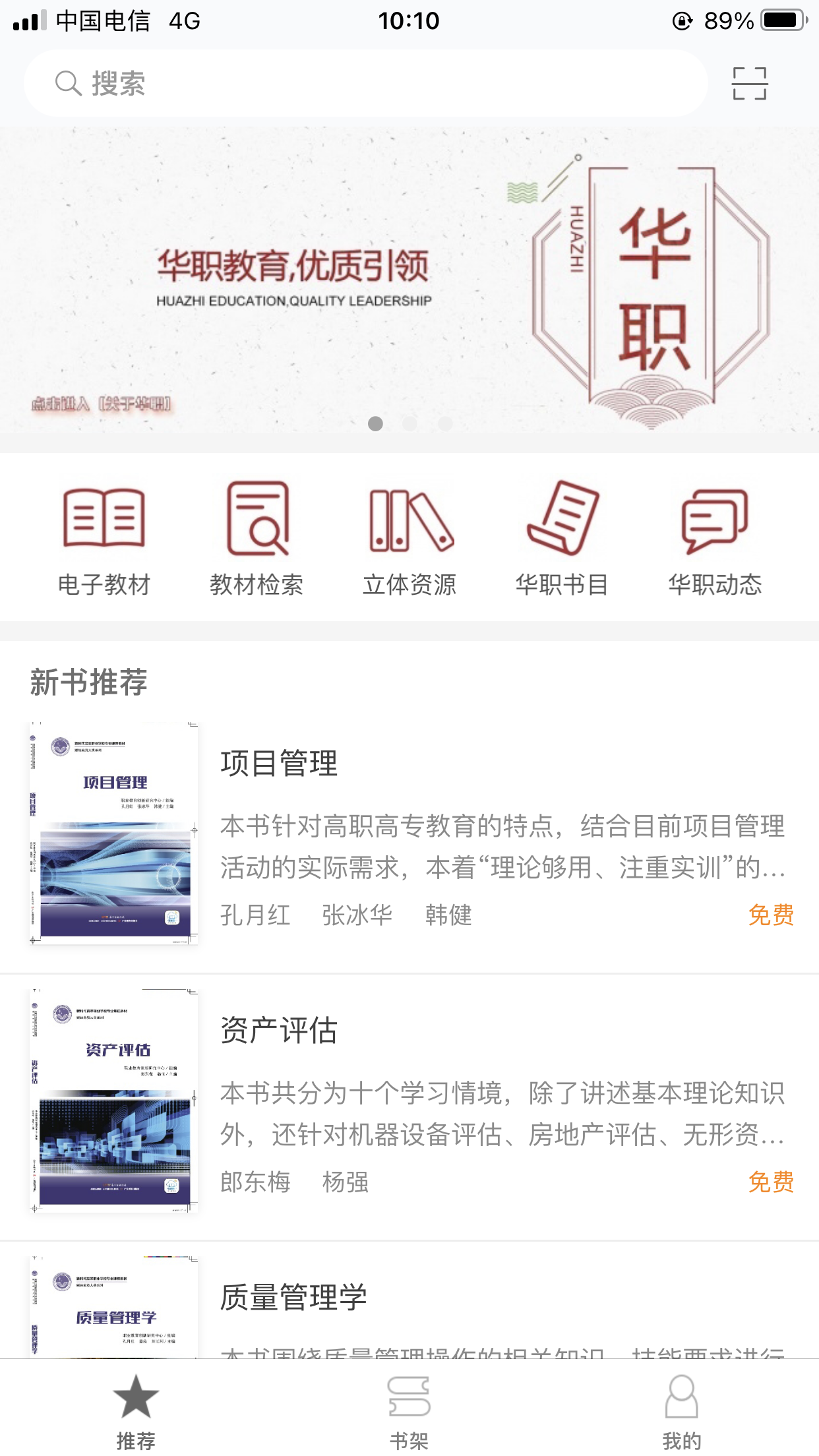Open the book 质量管理学
The image size is (819, 1456).
pyautogui.click(x=409, y=1300)
